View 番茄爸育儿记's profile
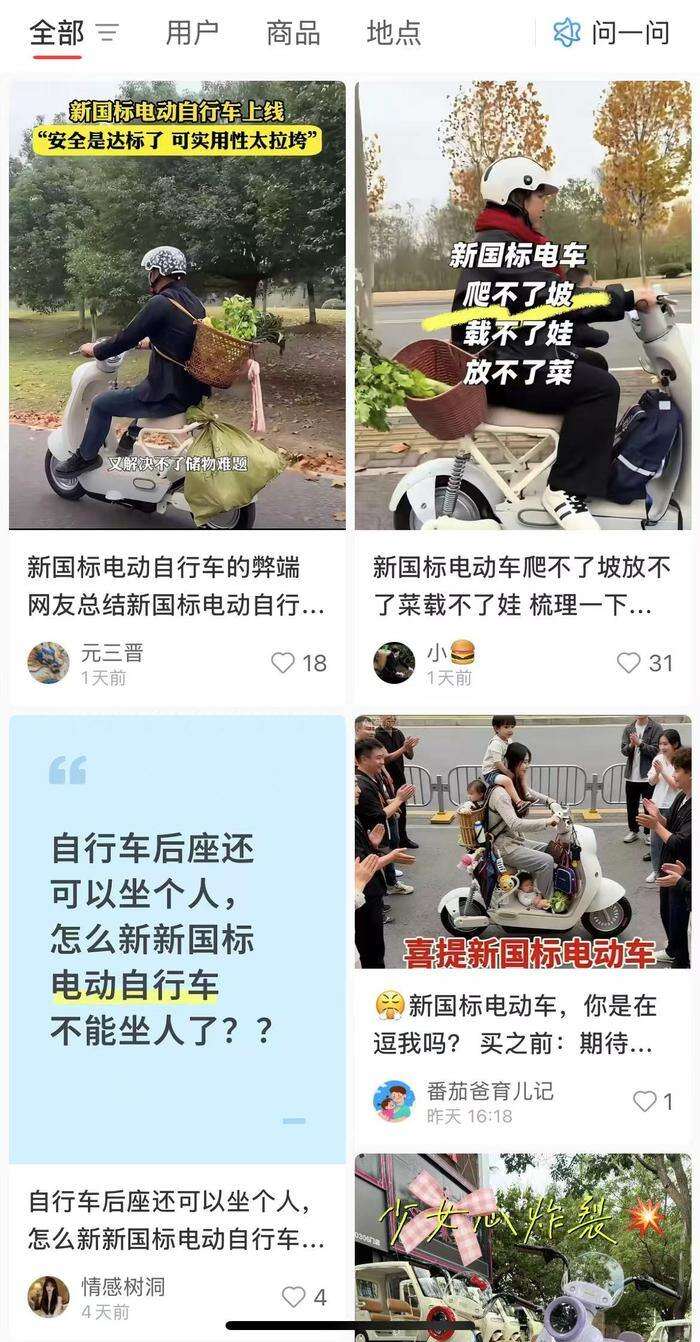Screen dimensions: 700x1342 pos(394,1101)
